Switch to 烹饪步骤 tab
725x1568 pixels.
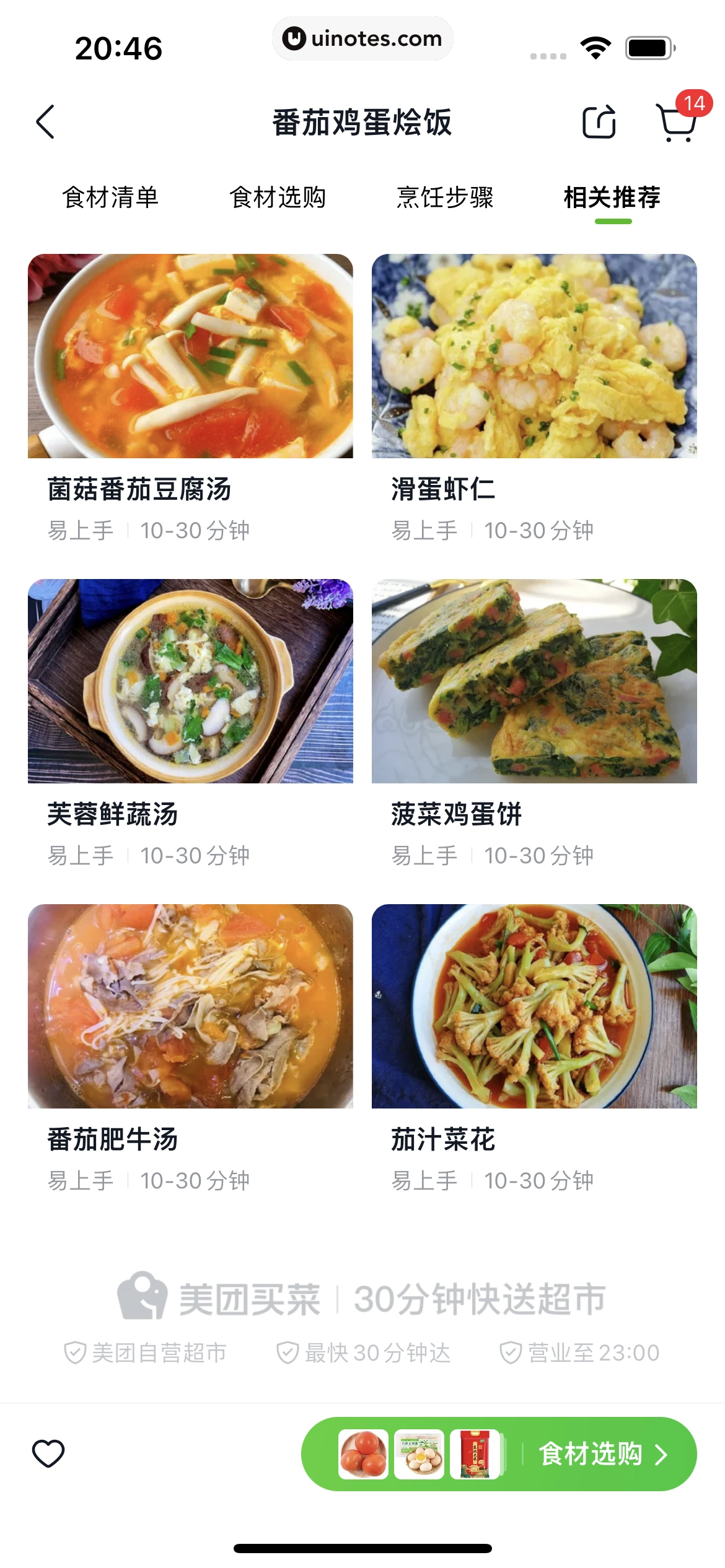click(x=445, y=198)
